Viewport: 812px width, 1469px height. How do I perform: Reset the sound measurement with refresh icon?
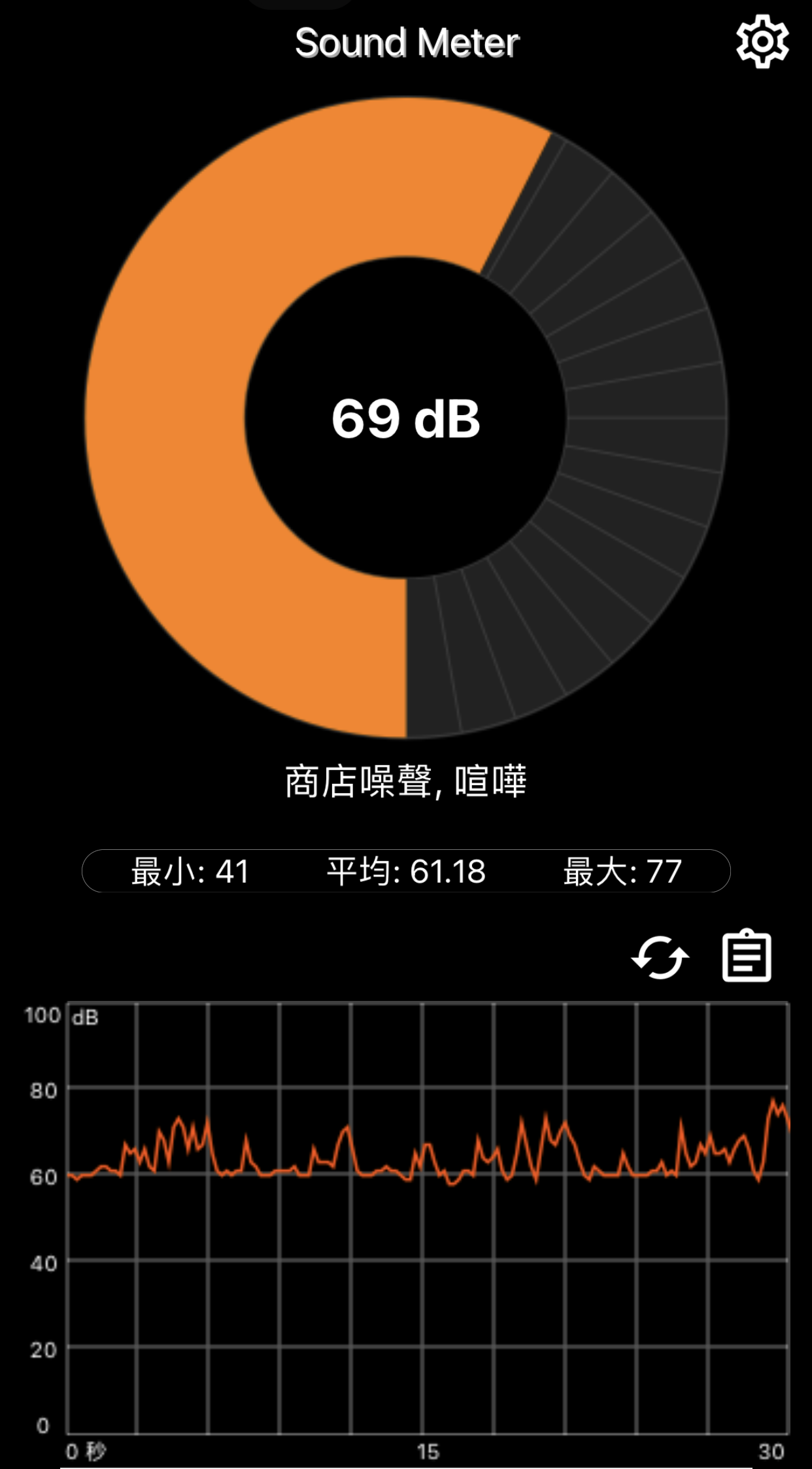click(x=660, y=957)
